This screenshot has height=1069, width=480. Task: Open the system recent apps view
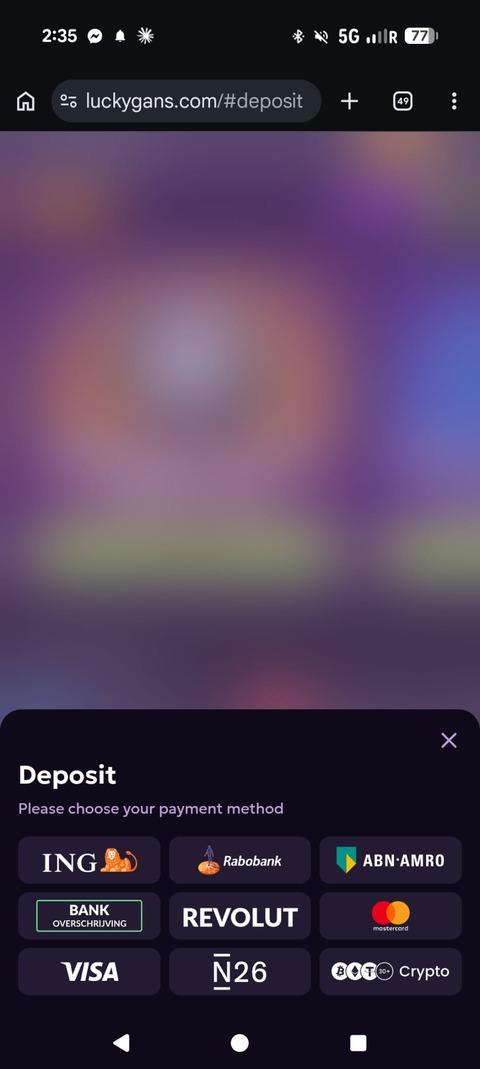(358, 1042)
